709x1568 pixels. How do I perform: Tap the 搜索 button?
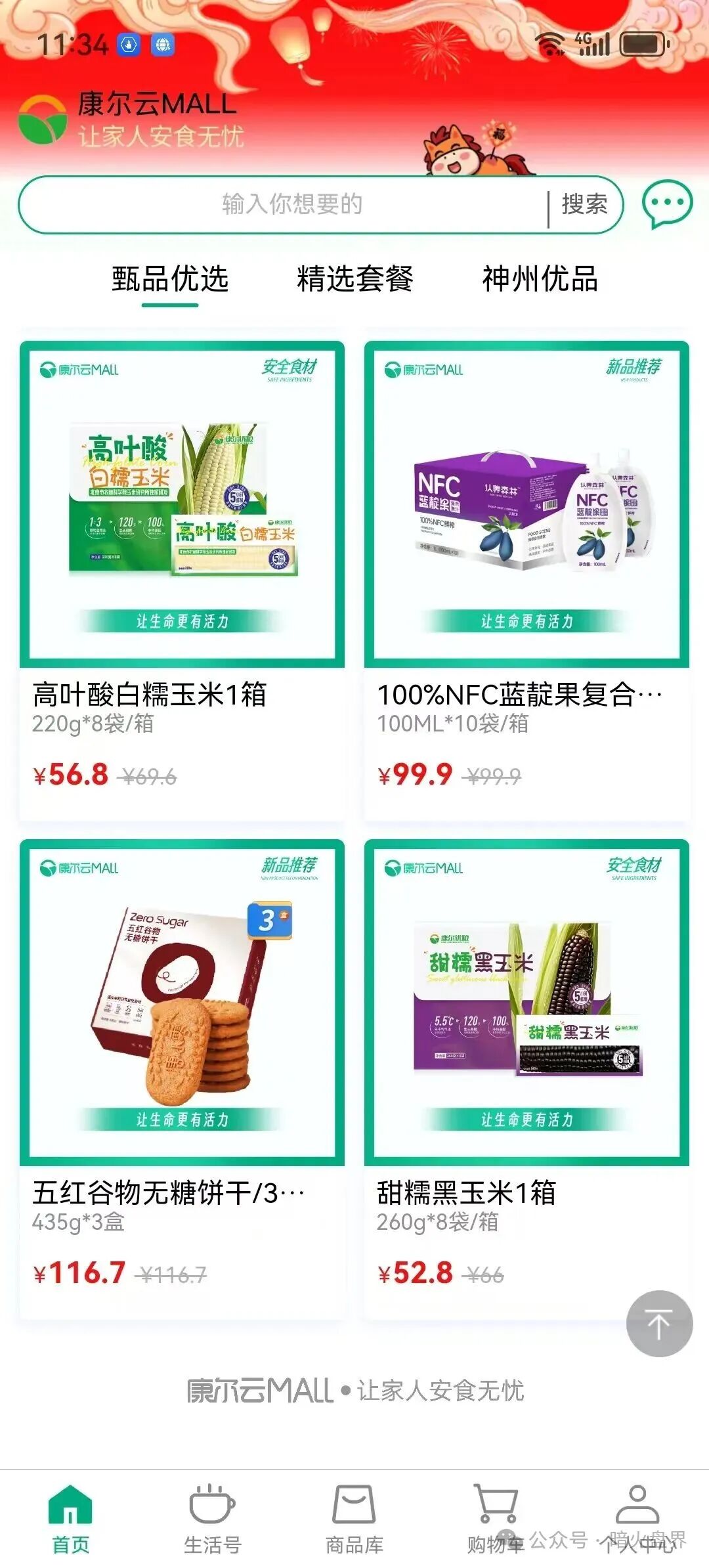[x=584, y=204]
